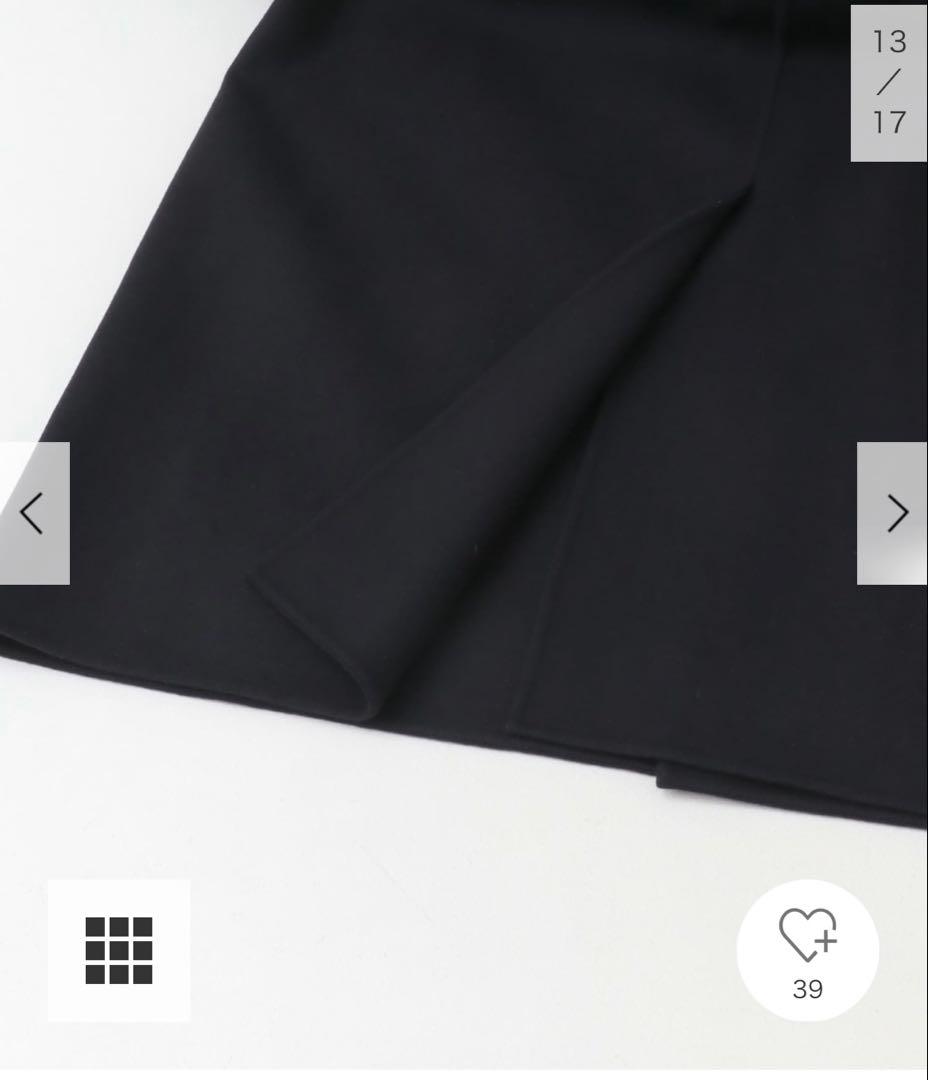Go to the next product photo

893,513
